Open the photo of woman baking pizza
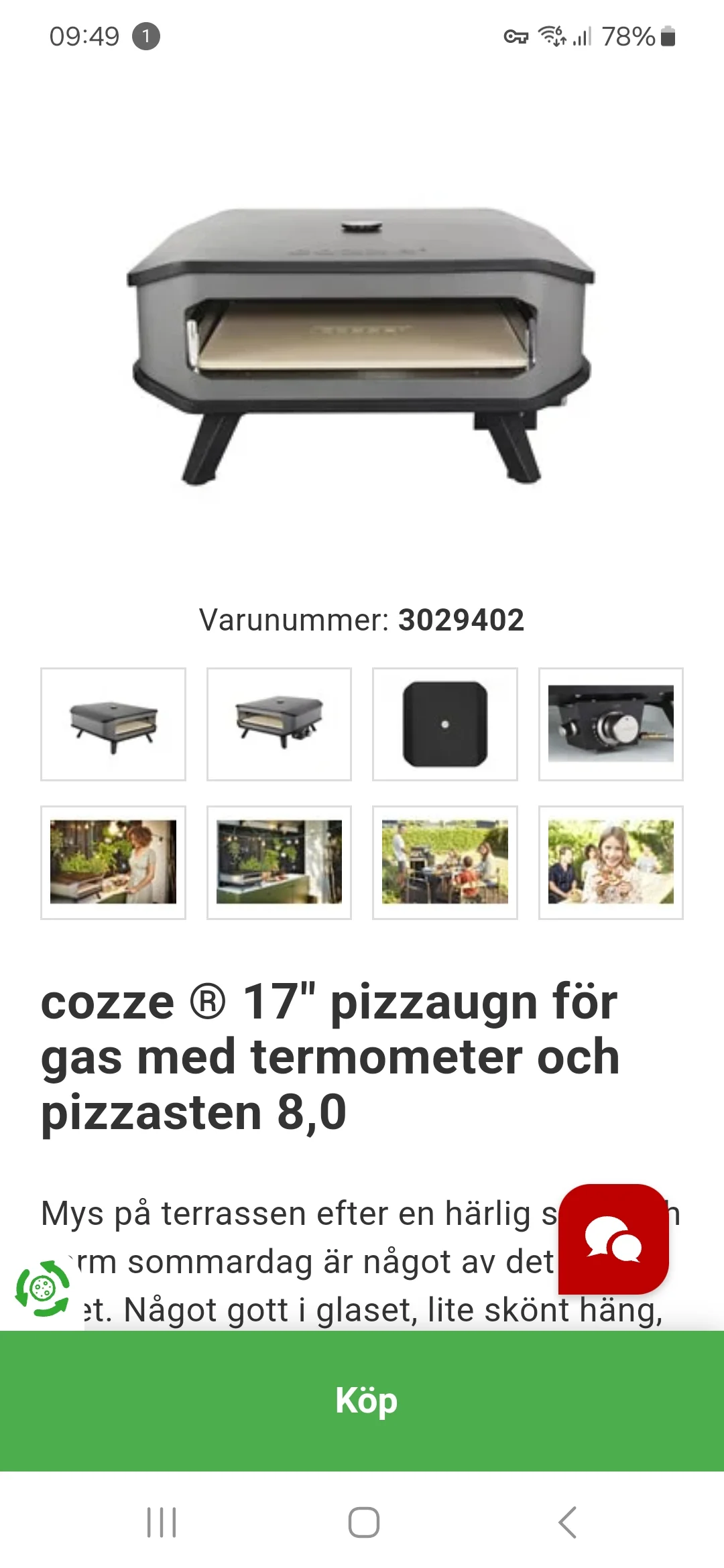724x1568 pixels. click(x=113, y=862)
